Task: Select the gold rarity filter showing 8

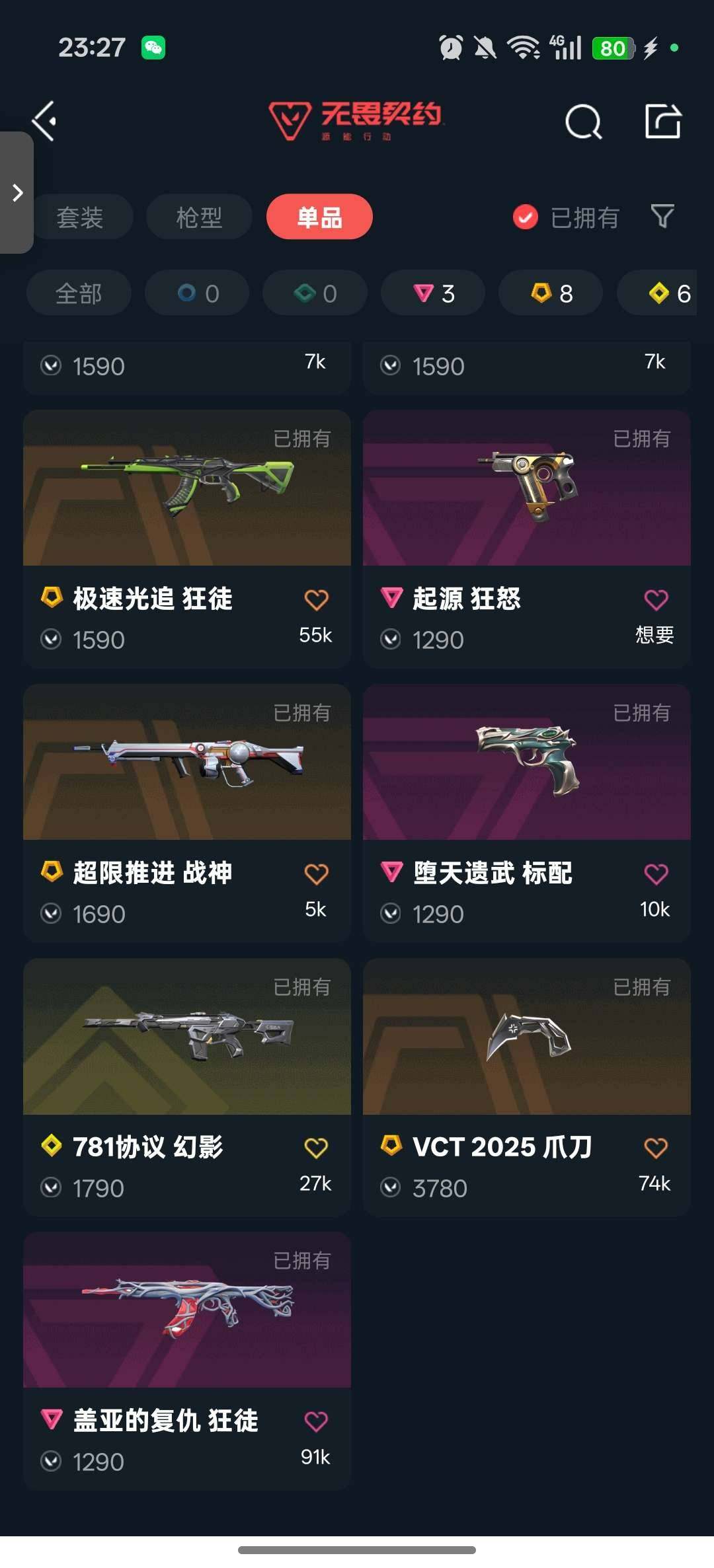Action: [550, 293]
